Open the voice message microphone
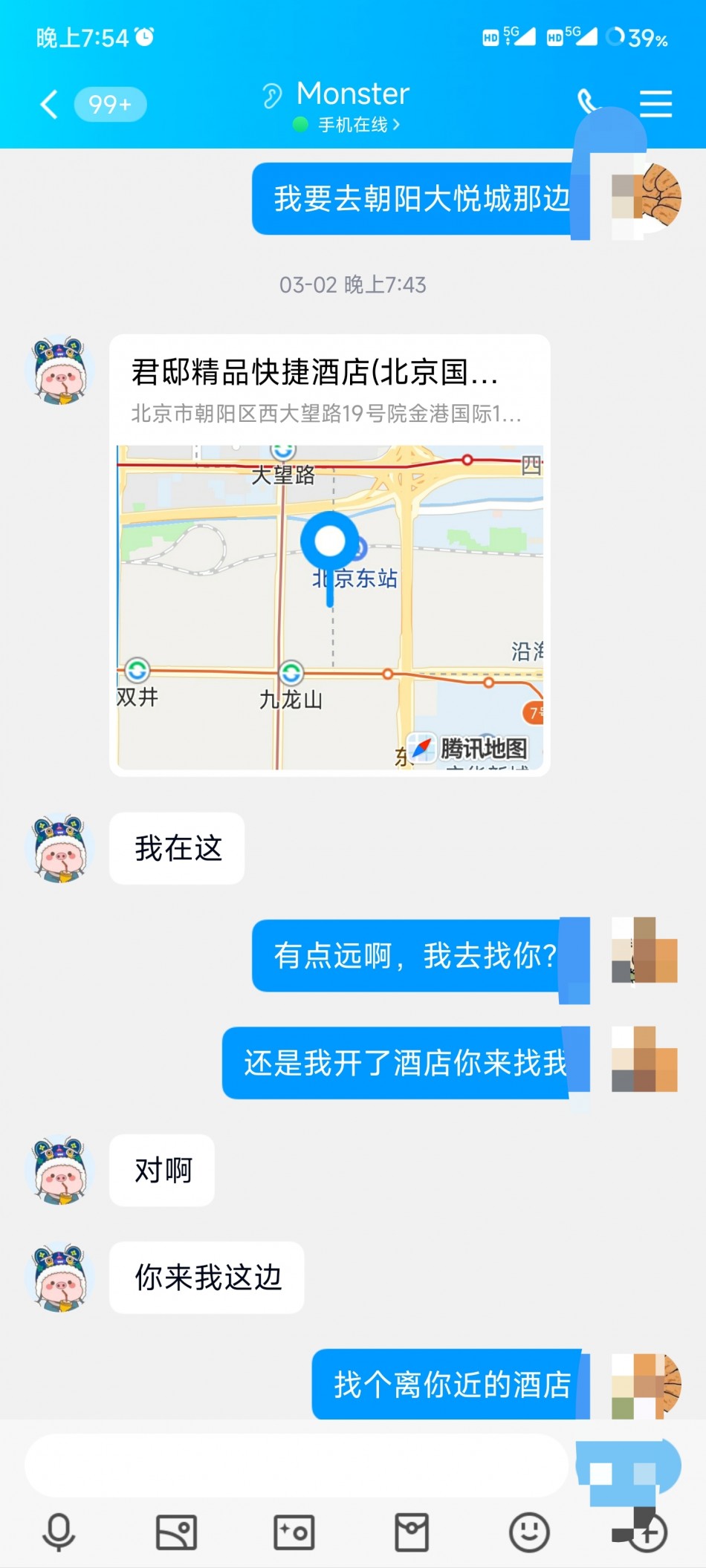 [59, 1532]
